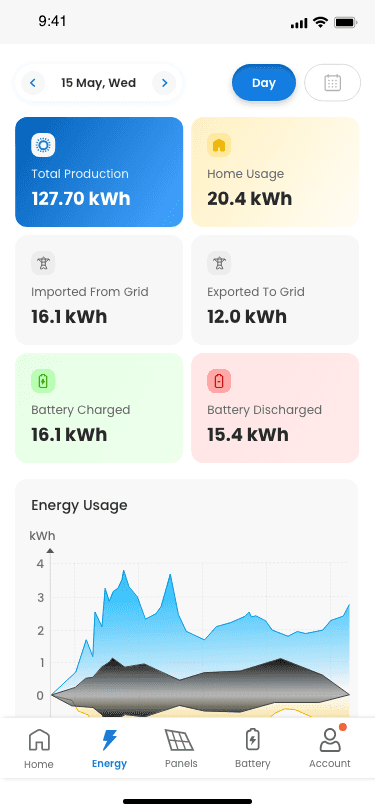Open the Home Usage card
Image resolution: width=375 pixels, height=812 pixels.
275,172
